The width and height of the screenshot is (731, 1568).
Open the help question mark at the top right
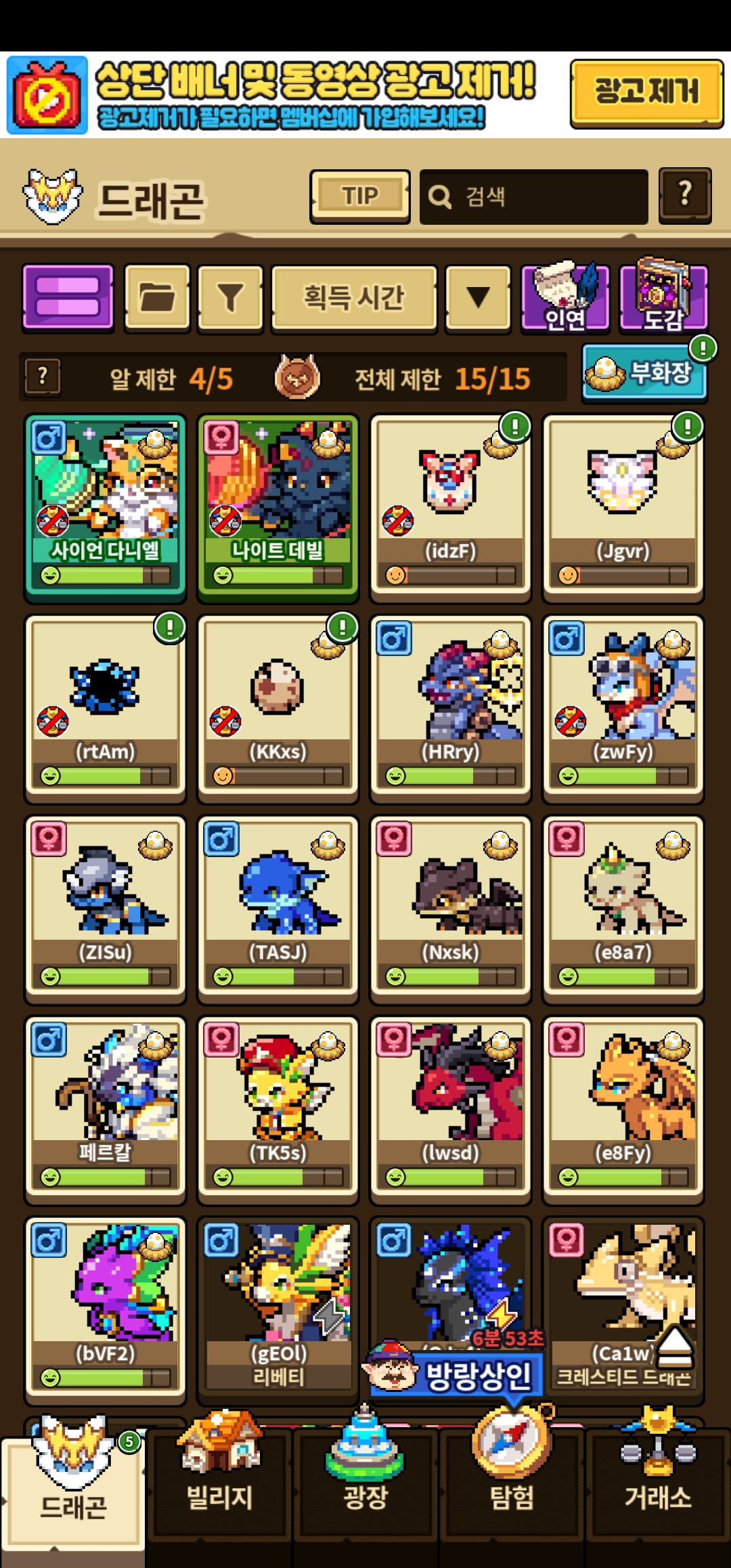coord(685,196)
